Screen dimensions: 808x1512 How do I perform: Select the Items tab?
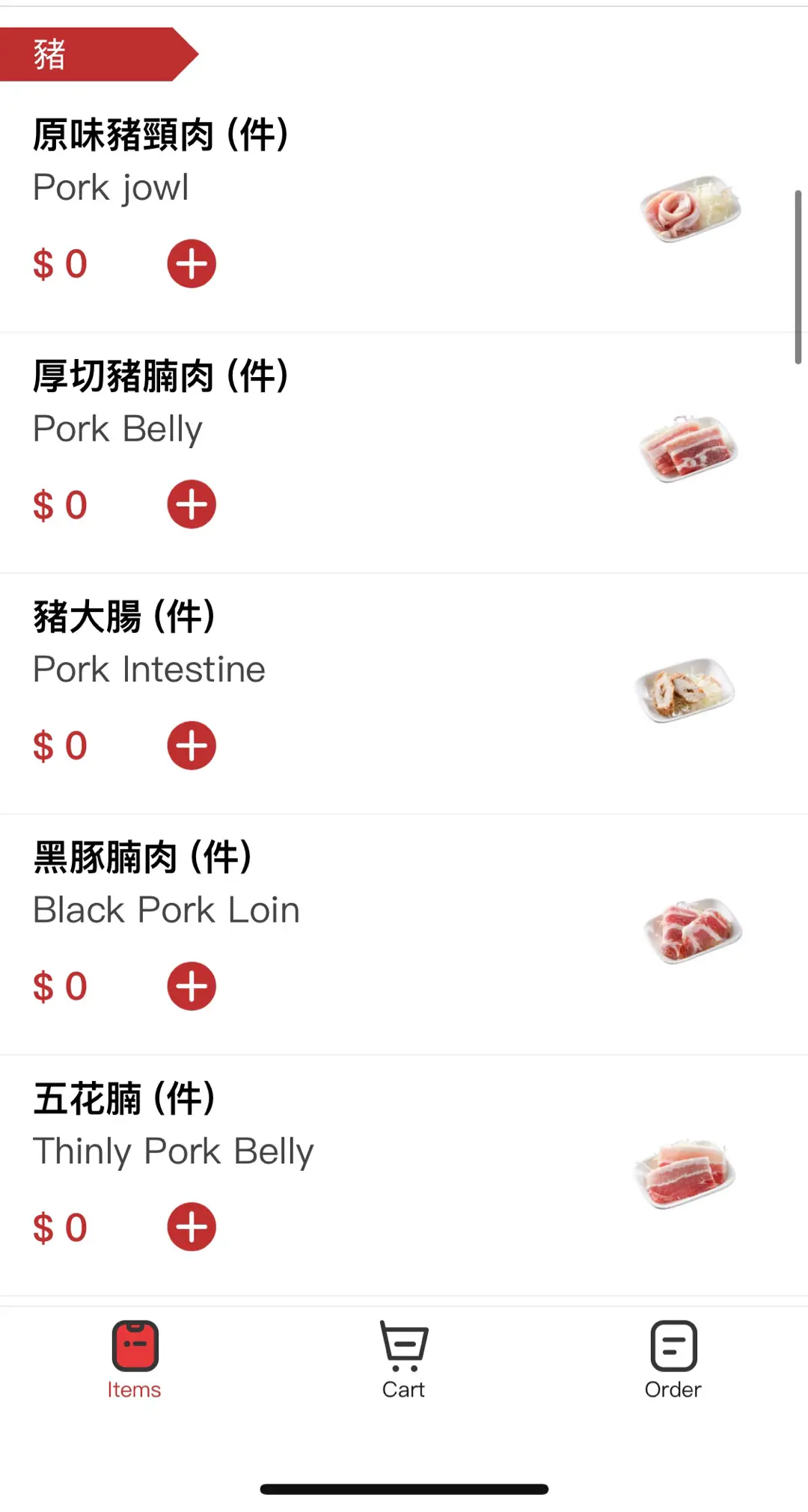click(135, 1360)
